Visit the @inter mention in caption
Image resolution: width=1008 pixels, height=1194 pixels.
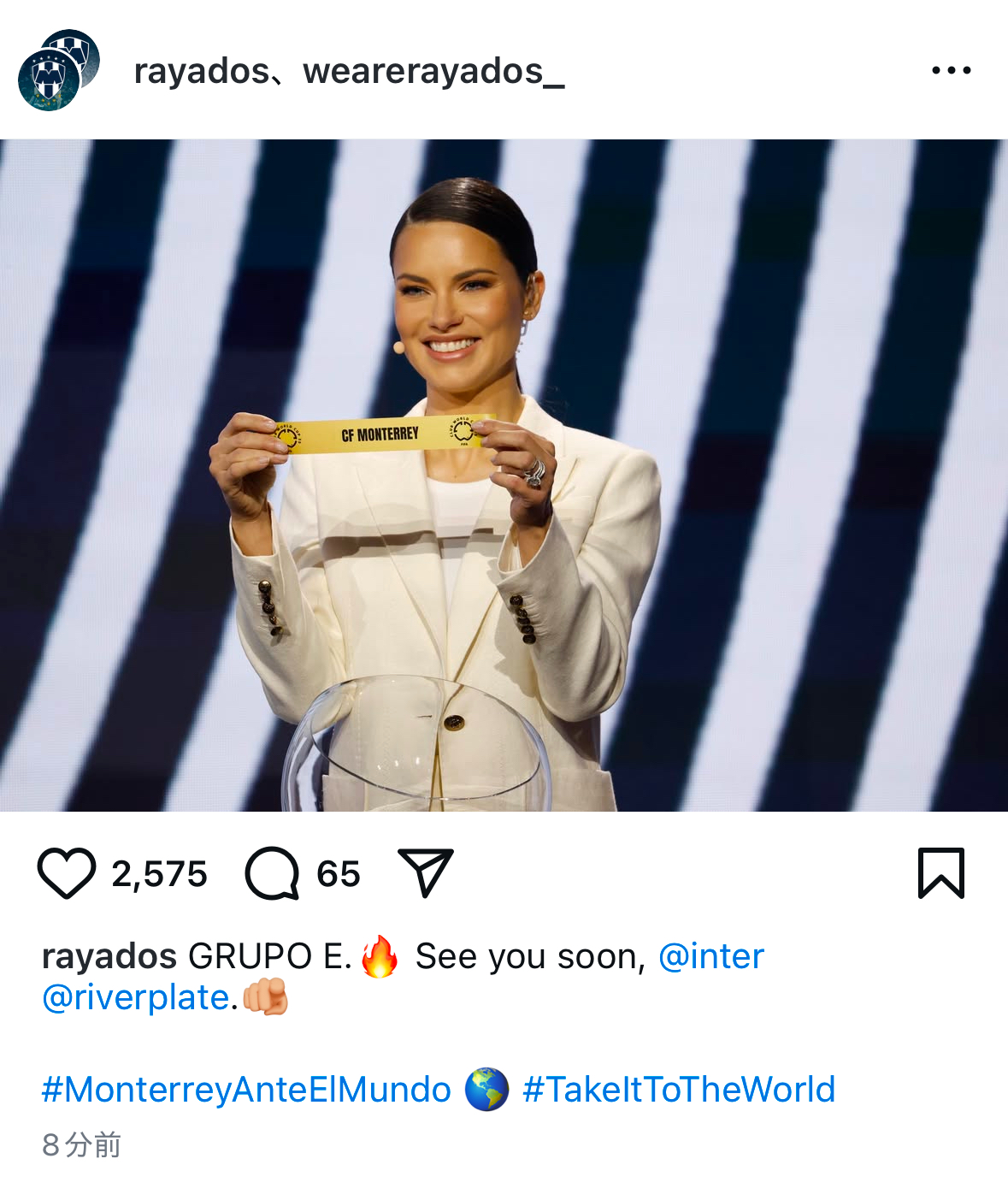[x=710, y=956]
